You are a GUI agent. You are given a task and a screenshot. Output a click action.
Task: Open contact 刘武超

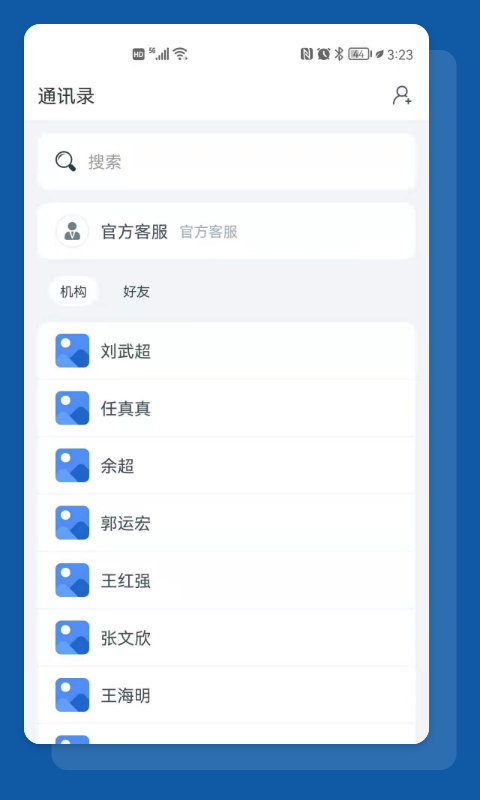point(226,351)
